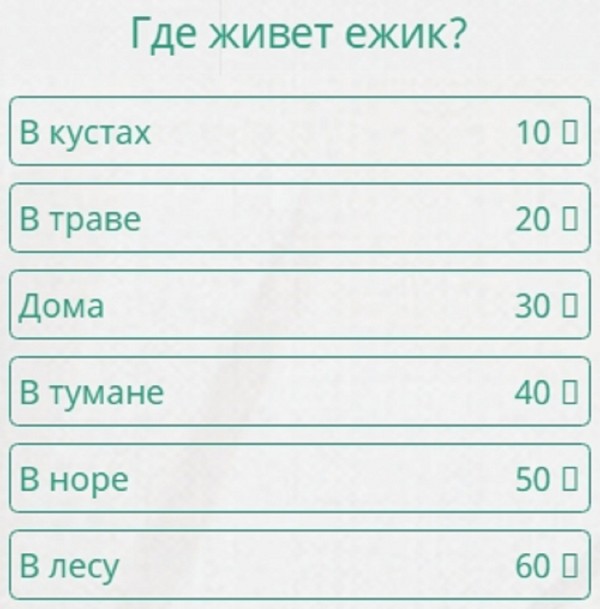
Task: Select the answer "В кустах"
Action: (x=300, y=131)
